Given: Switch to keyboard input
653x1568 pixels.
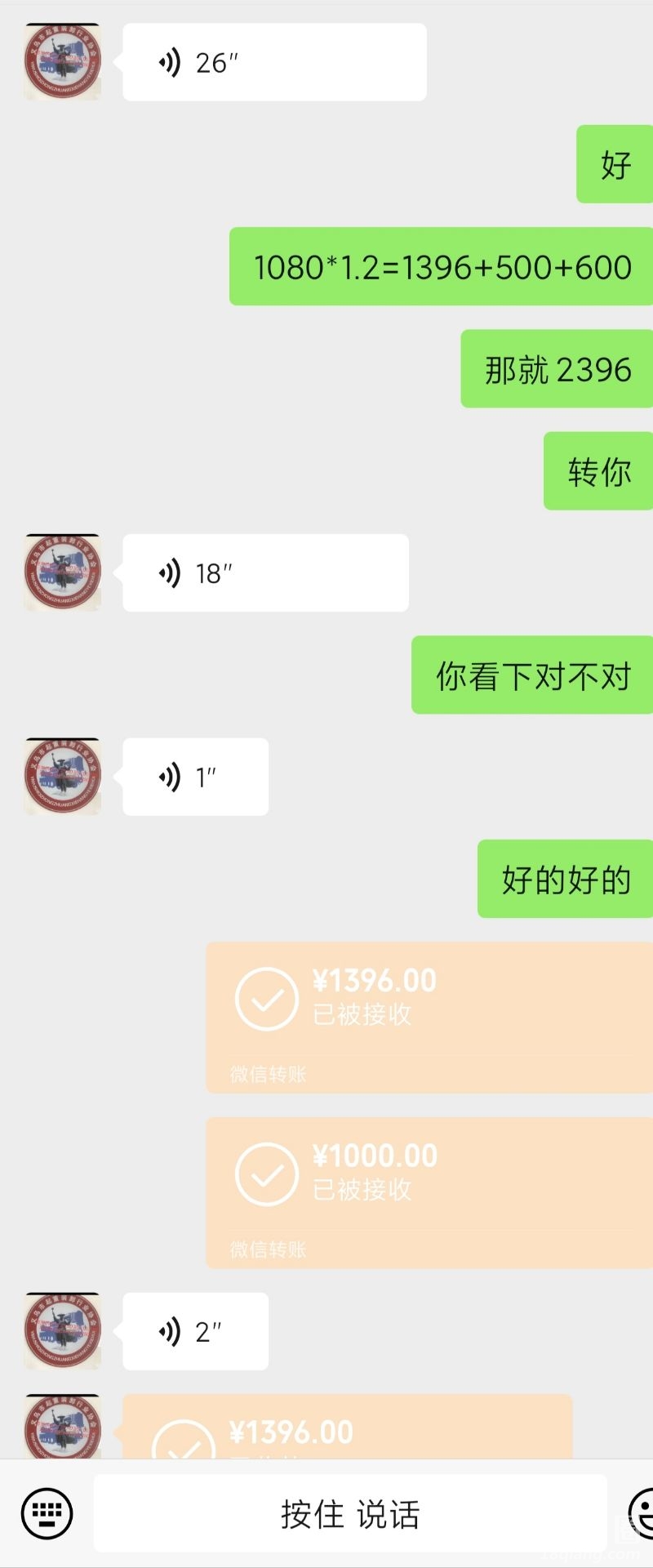Looking at the screenshot, I should click(x=47, y=1513).
